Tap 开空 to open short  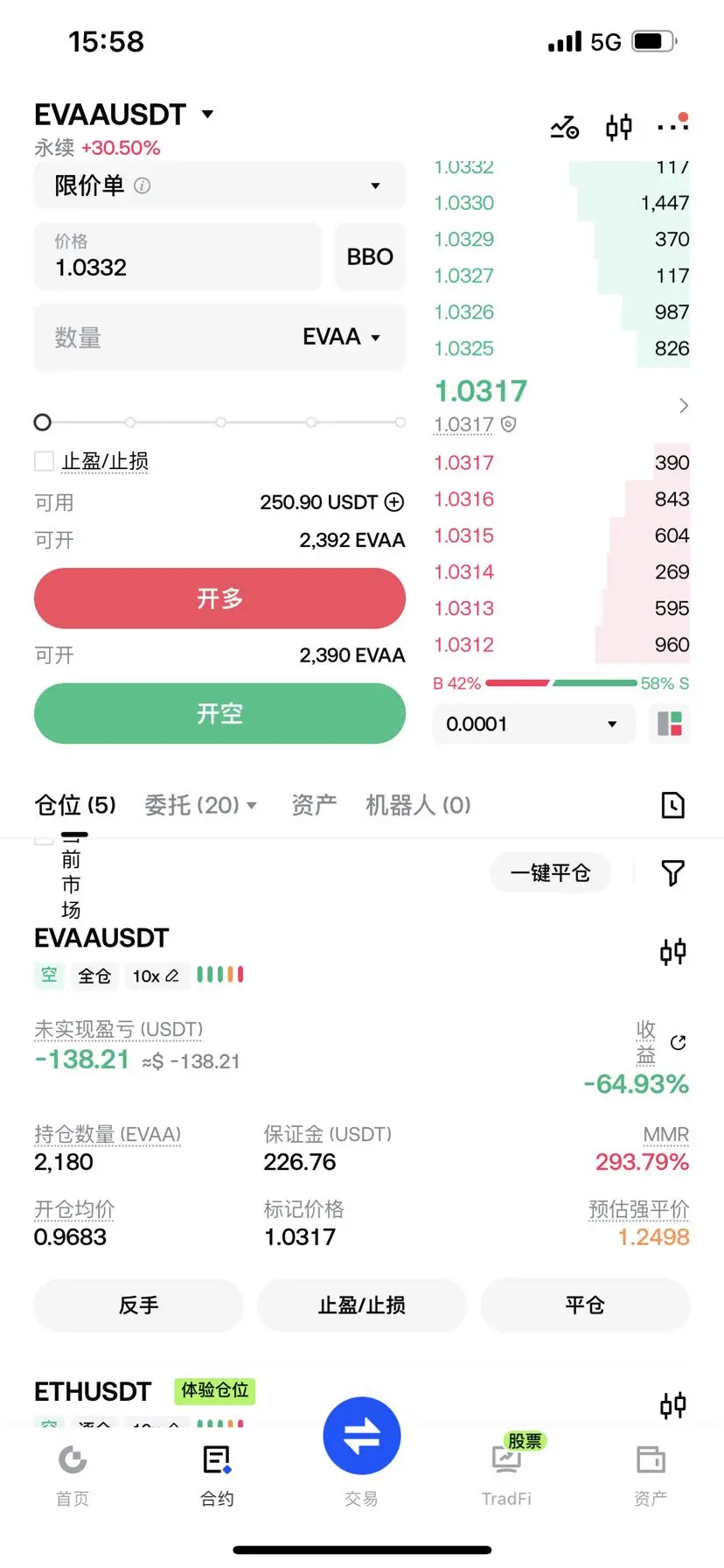[x=219, y=714]
